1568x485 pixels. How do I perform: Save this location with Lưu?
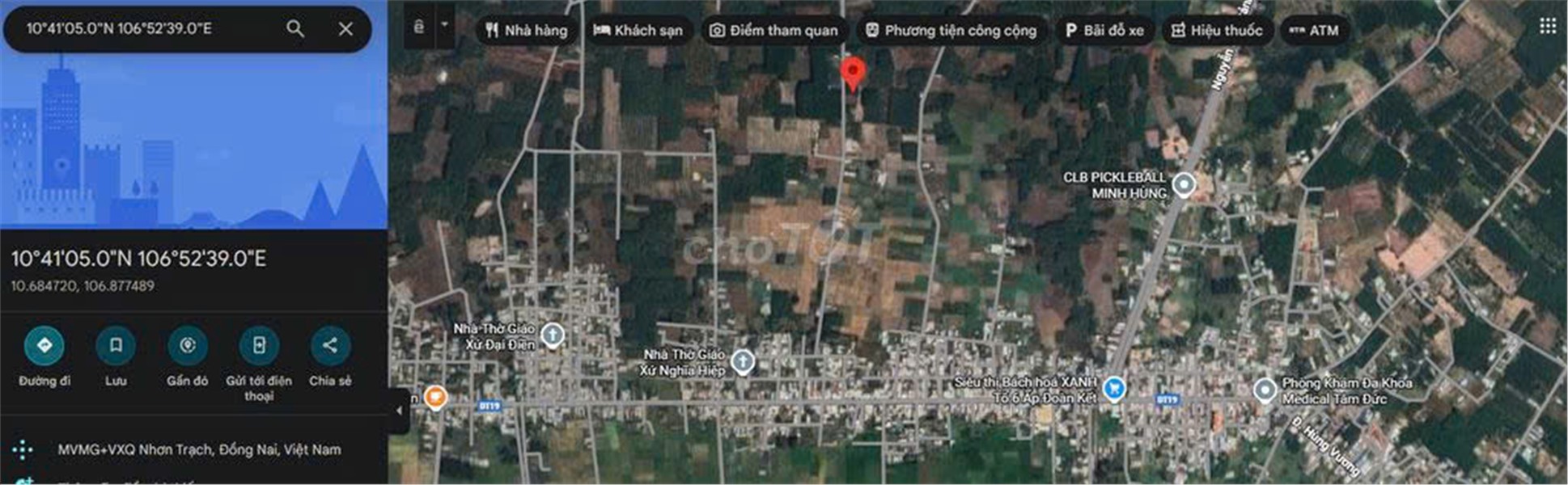(x=116, y=346)
